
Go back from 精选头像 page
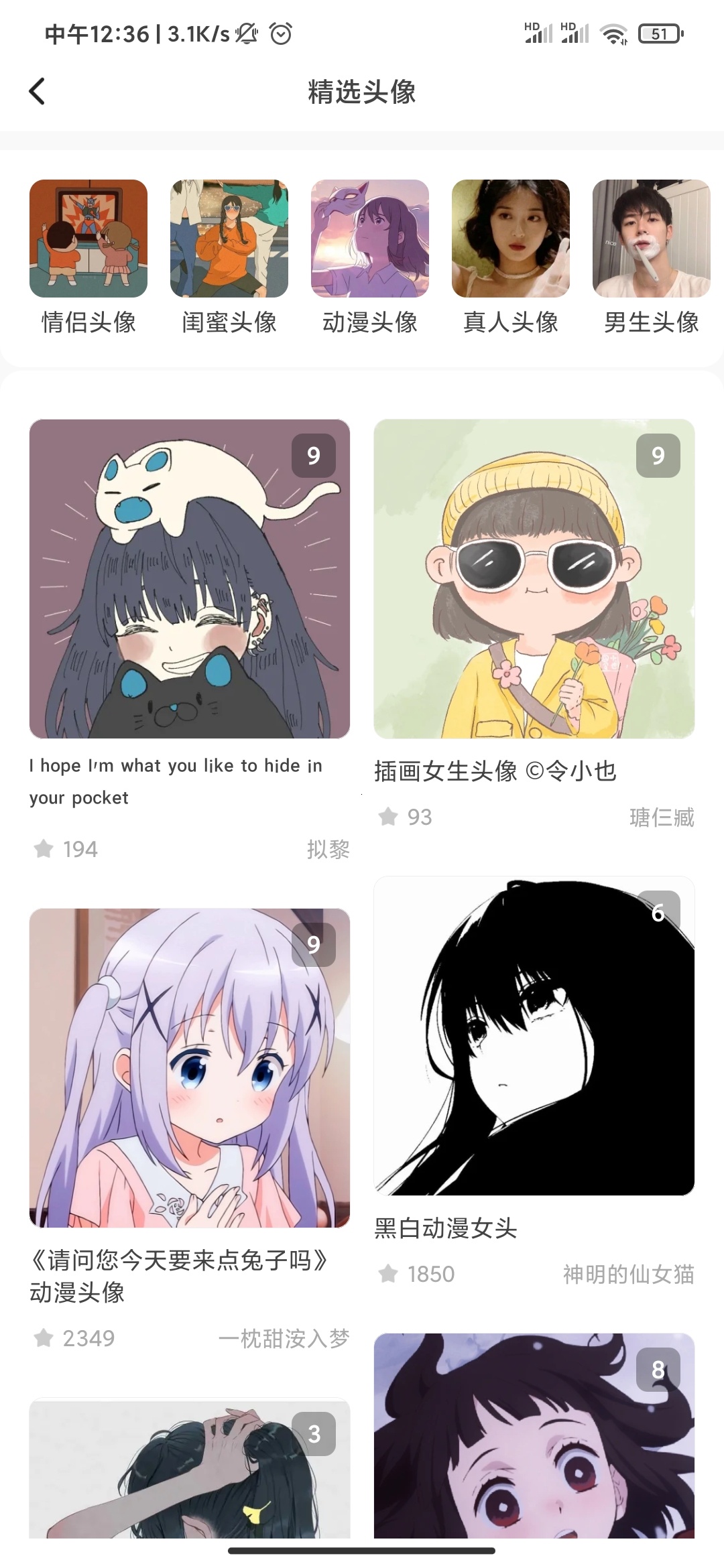pos(38,92)
